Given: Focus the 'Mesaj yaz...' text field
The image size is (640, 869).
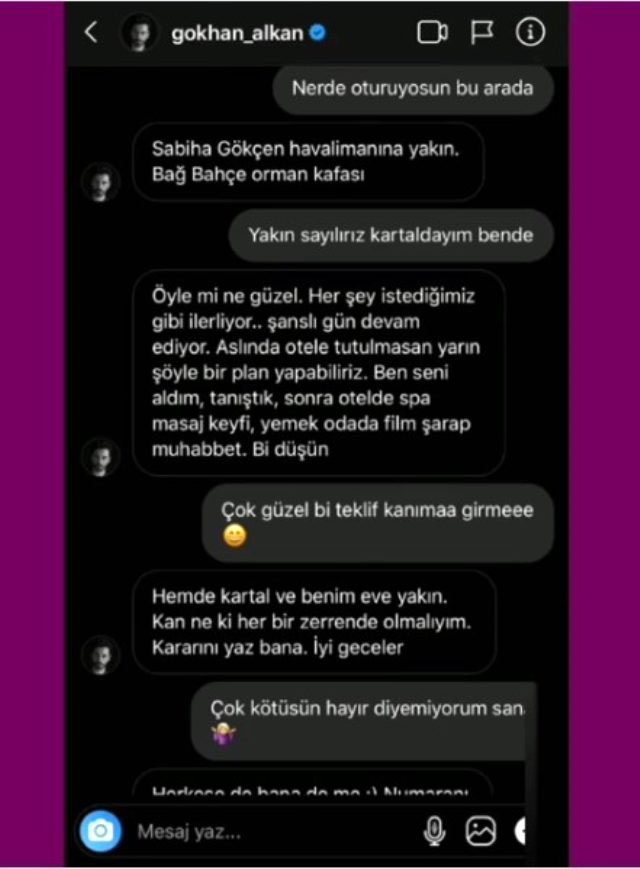Looking at the screenshot, I should point(260,830).
